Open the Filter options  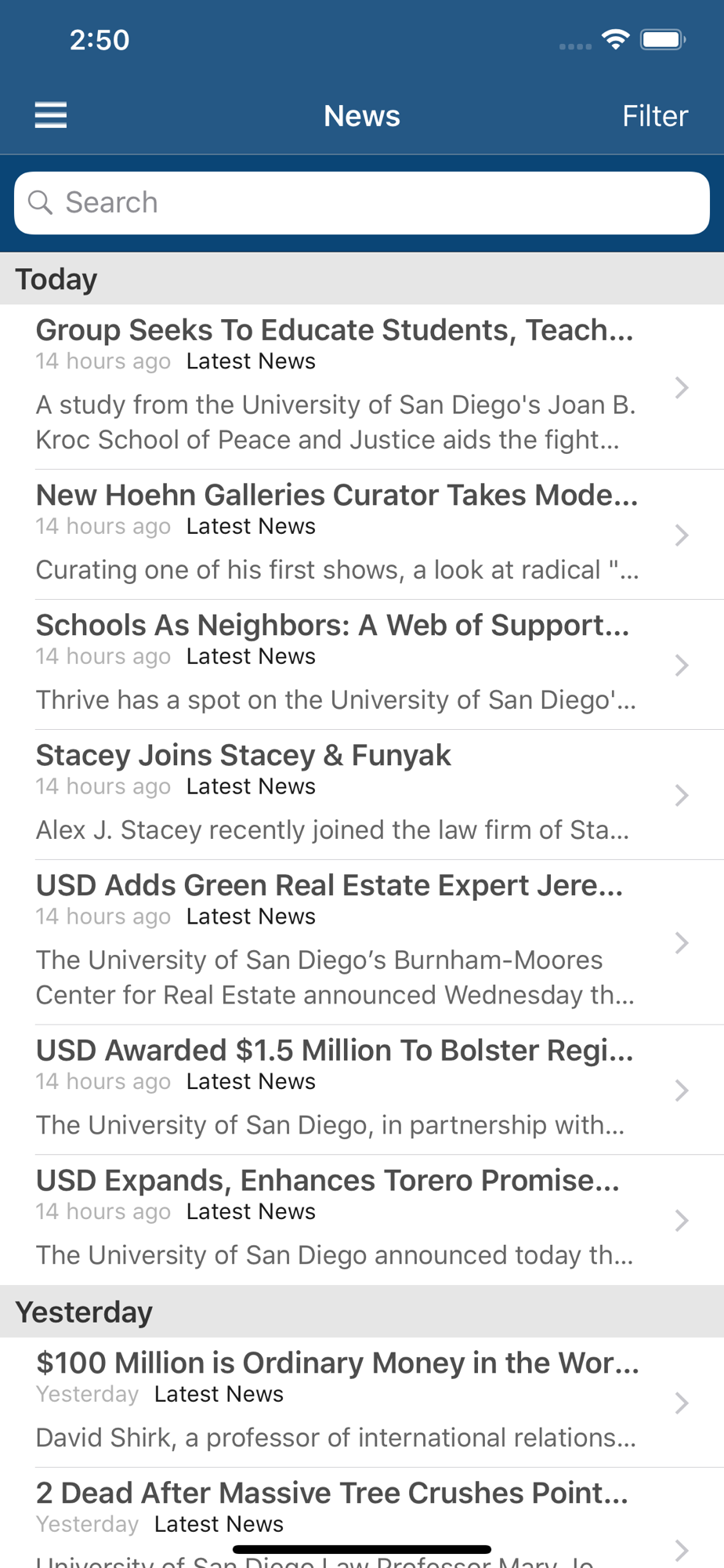(x=654, y=116)
